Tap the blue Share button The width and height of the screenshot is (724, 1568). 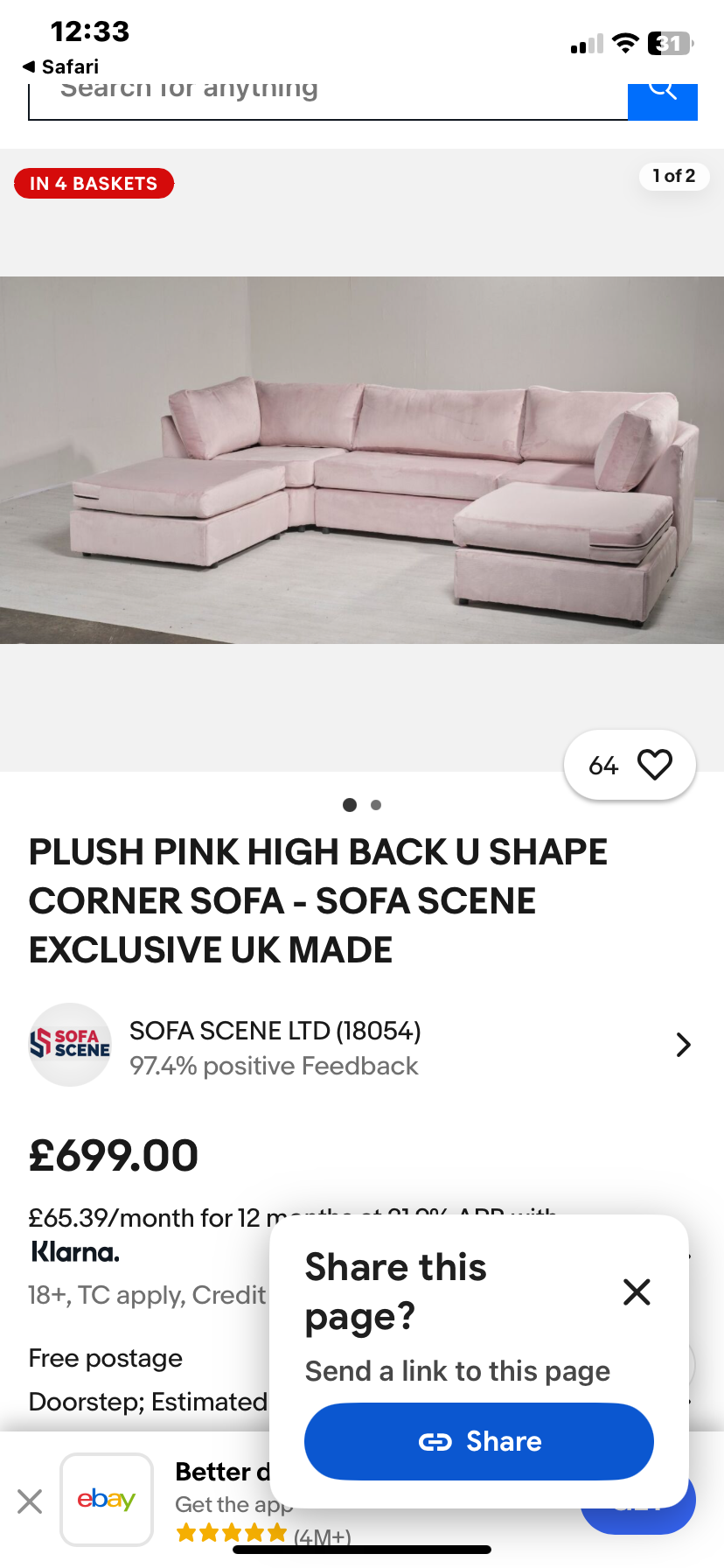(x=479, y=1441)
